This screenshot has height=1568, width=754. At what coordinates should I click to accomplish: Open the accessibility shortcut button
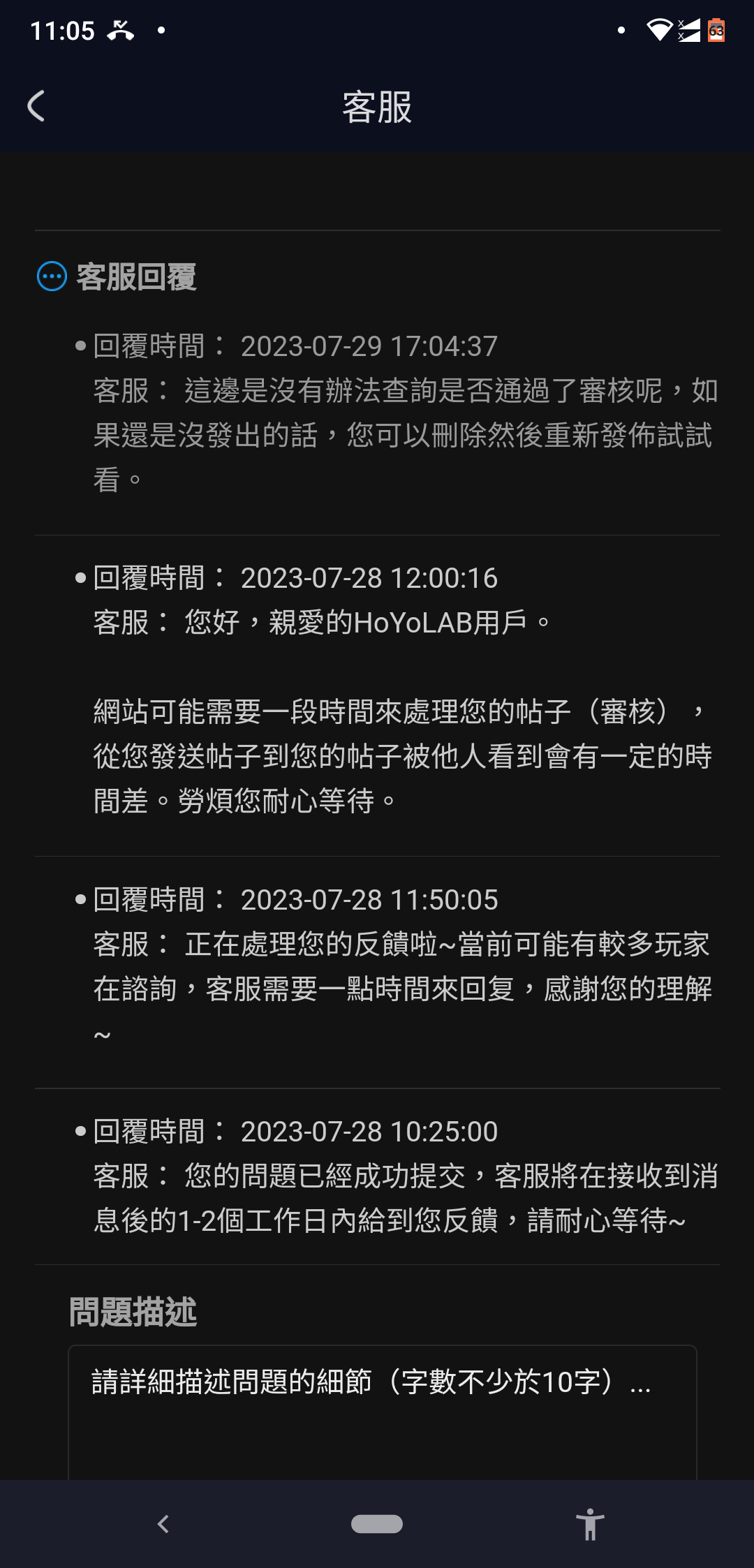coord(590,1524)
